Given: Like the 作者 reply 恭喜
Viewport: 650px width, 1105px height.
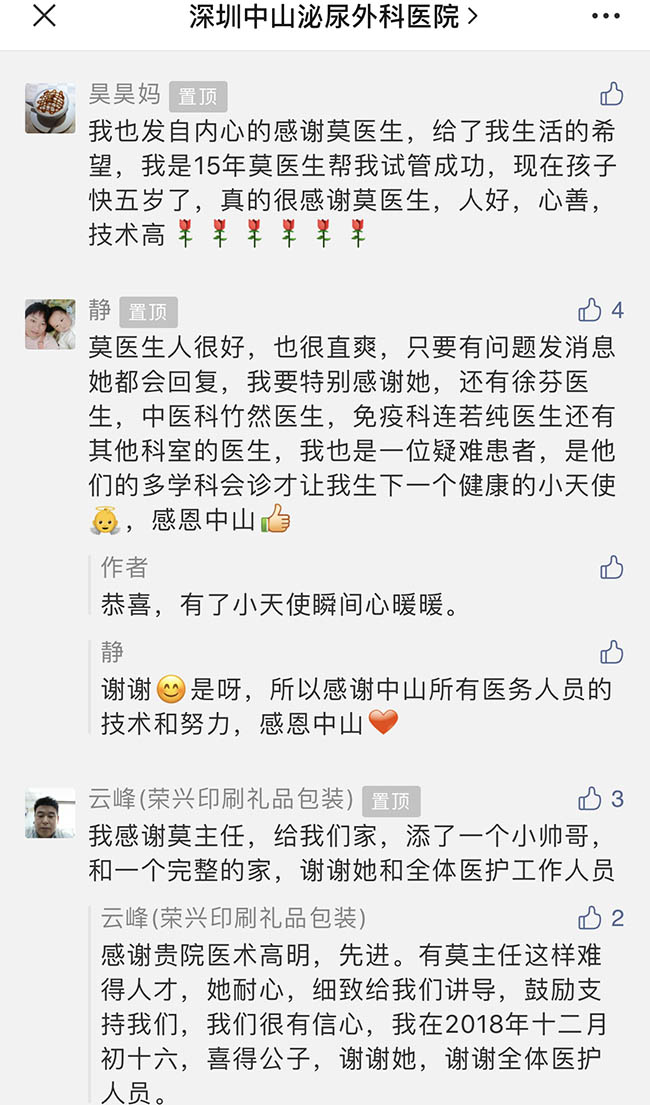Looking at the screenshot, I should click(x=611, y=568).
